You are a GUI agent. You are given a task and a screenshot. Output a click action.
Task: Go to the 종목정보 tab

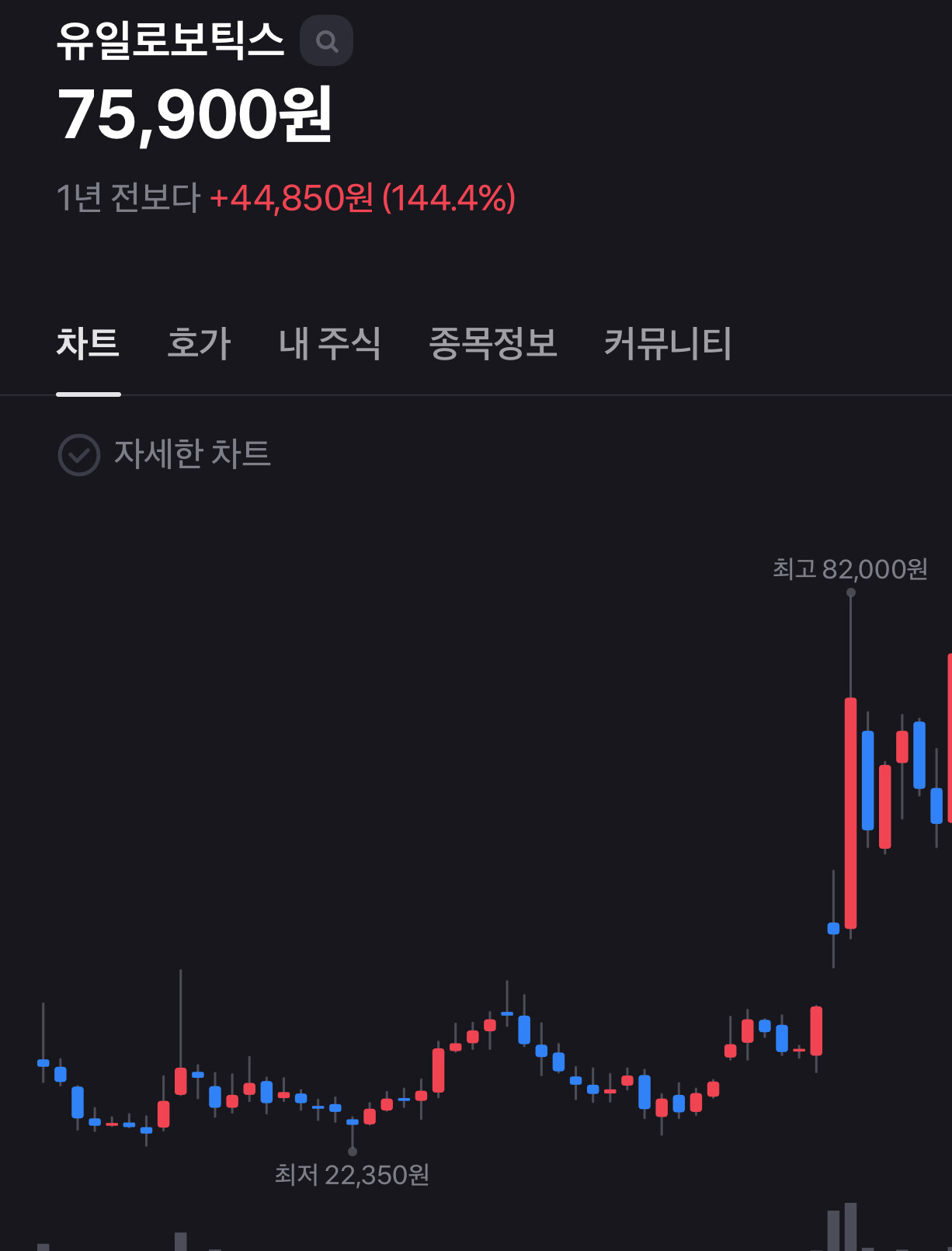click(493, 343)
